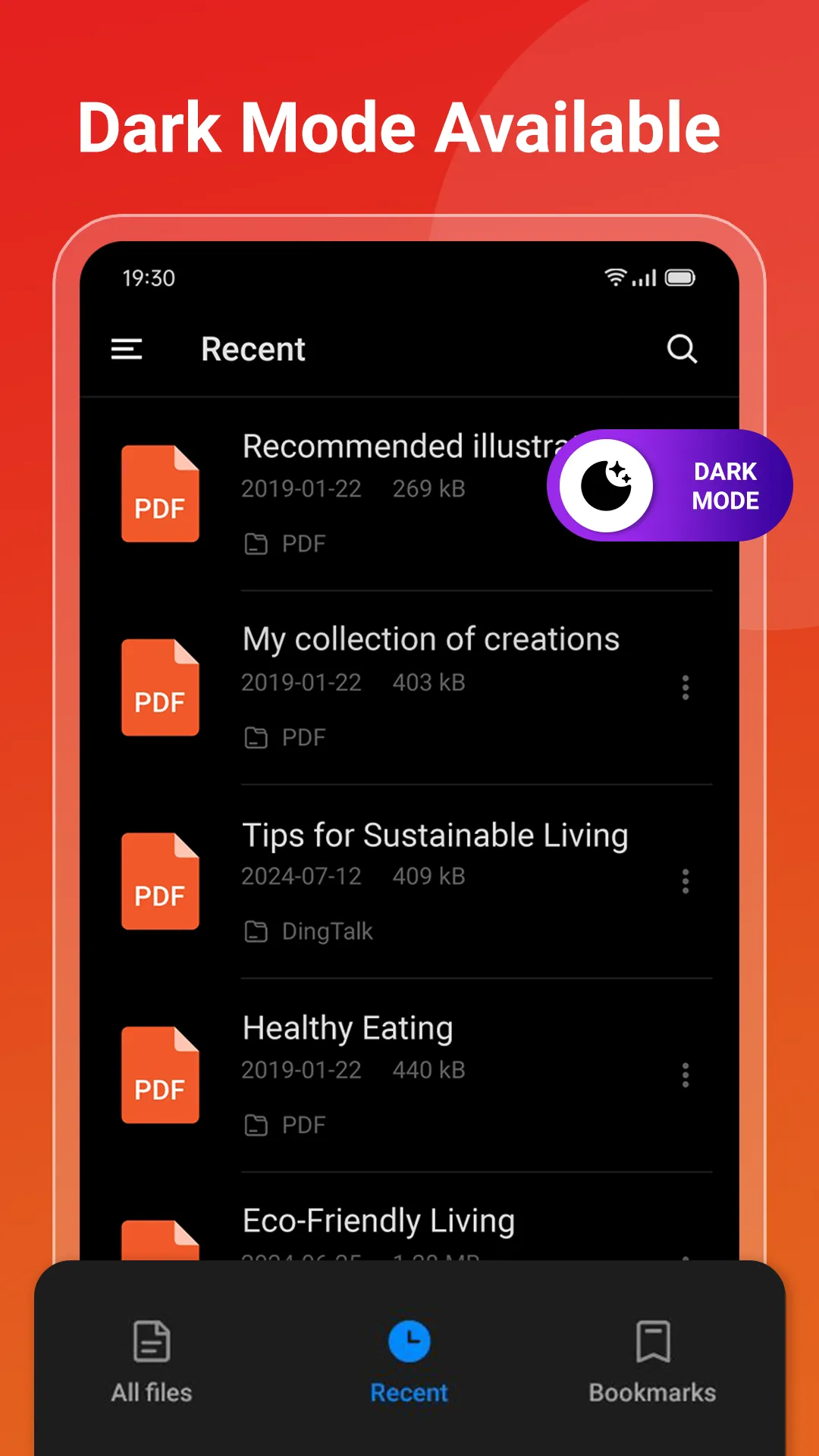Open the three-dot menu for My collection of creations
Image resolution: width=819 pixels, height=1456 pixels.
point(685,687)
